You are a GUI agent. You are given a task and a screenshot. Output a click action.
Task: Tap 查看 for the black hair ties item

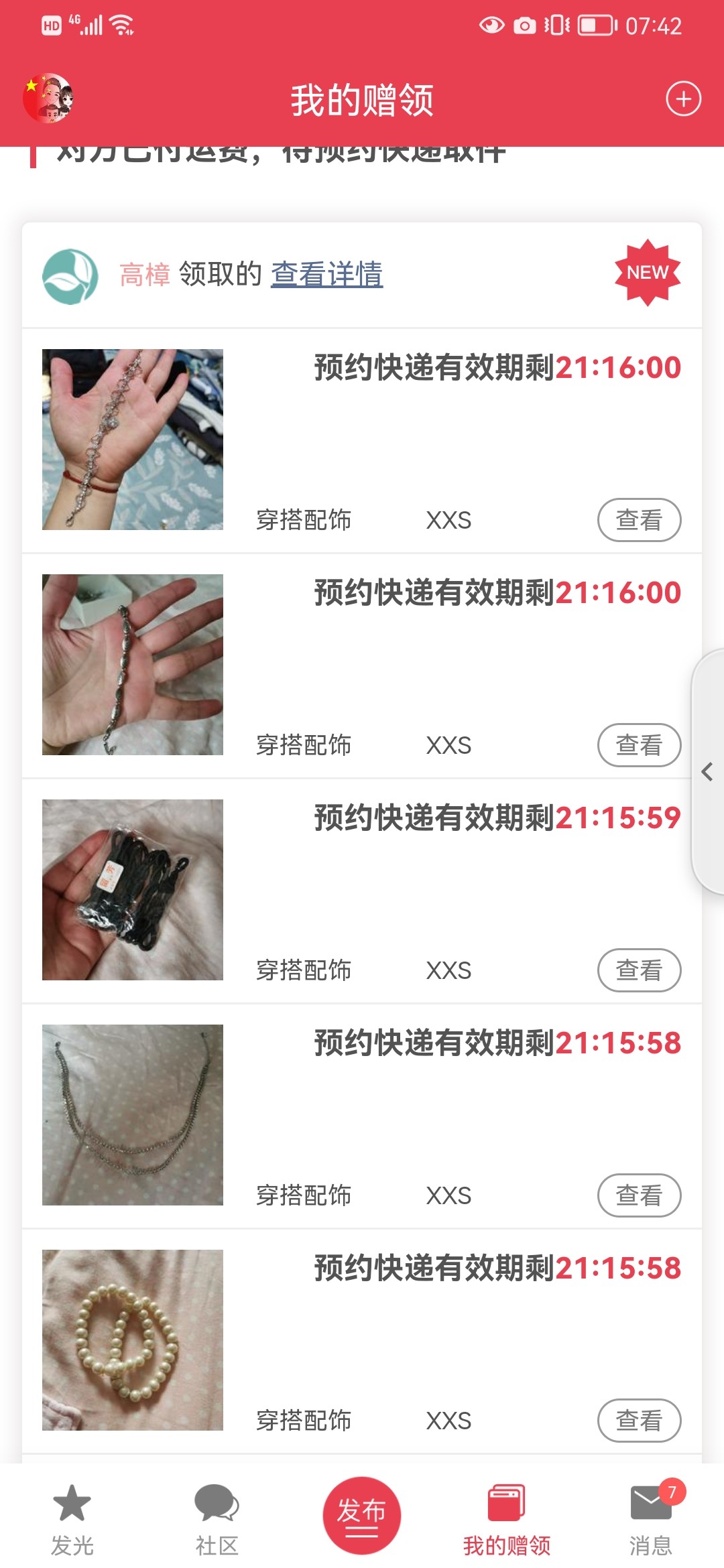point(639,970)
